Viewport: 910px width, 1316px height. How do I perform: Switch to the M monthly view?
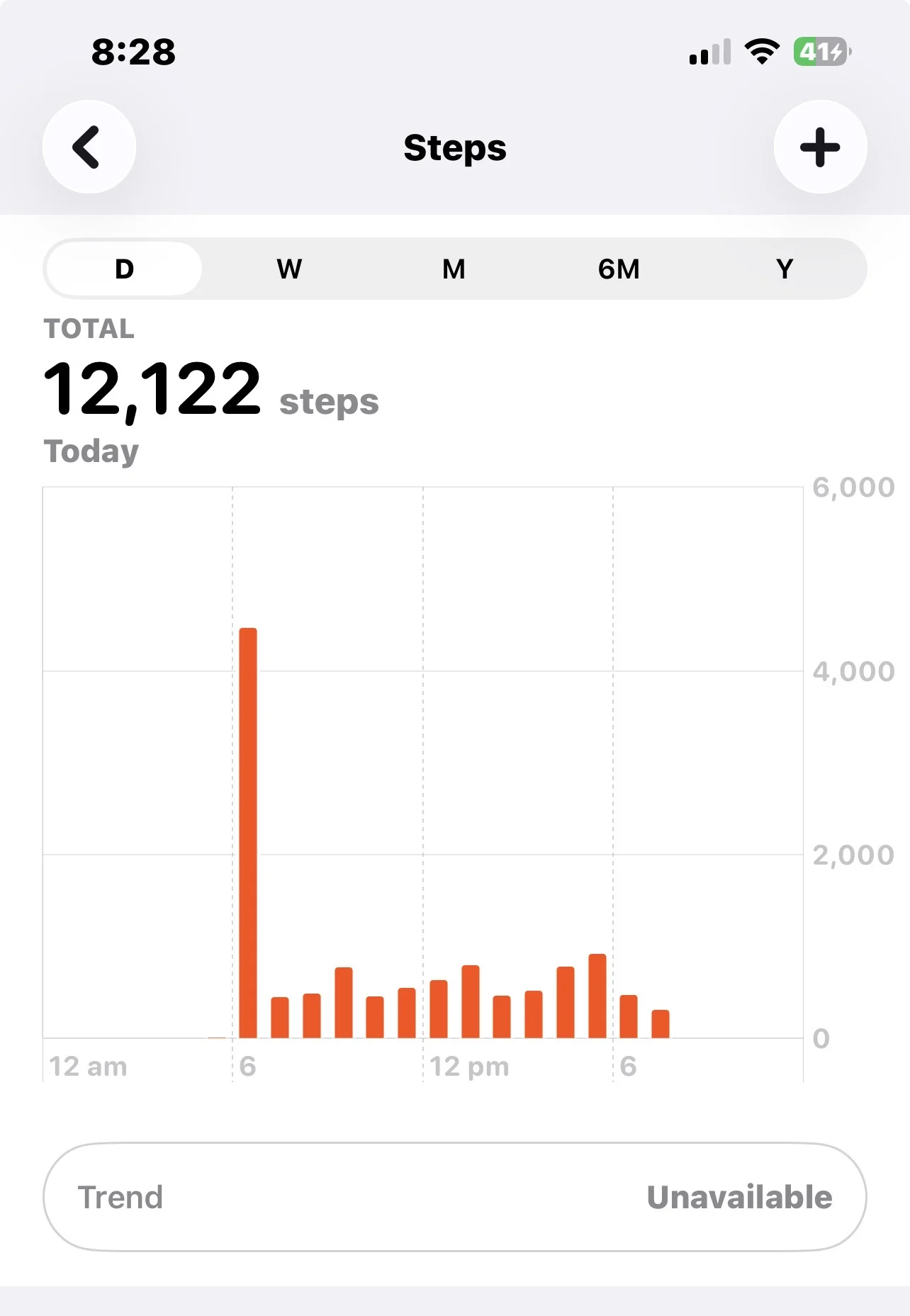click(x=454, y=269)
